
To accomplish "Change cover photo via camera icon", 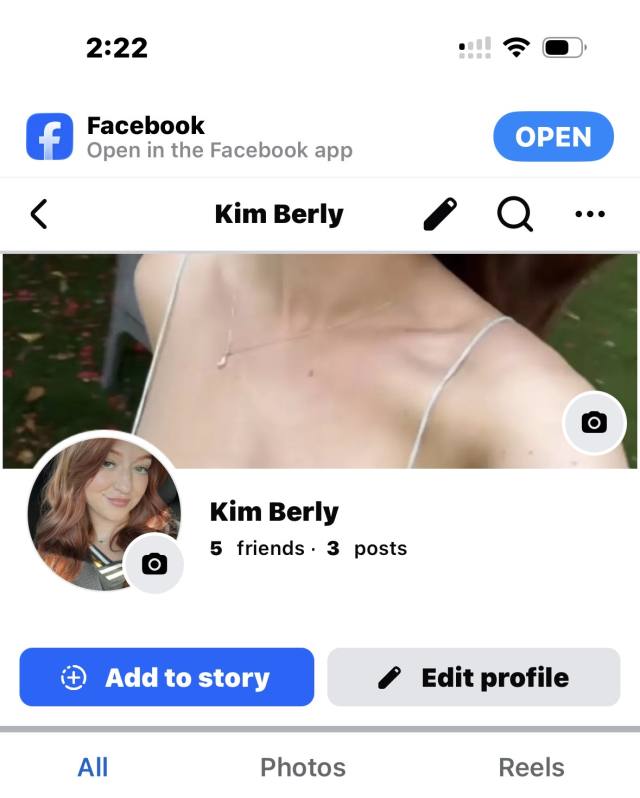I will point(594,423).
